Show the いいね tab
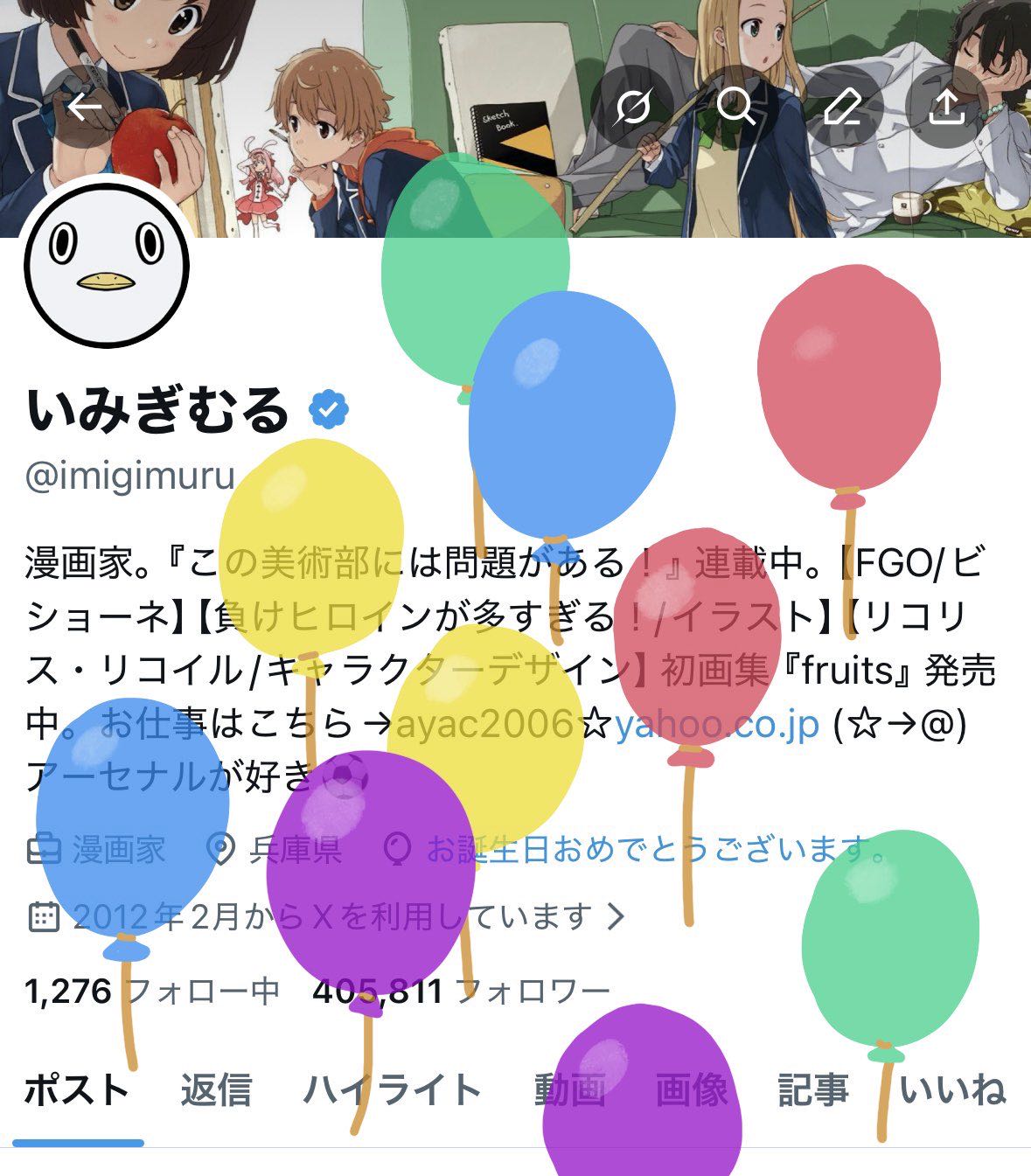Viewport: 1031px width, 1176px height. point(953,1090)
